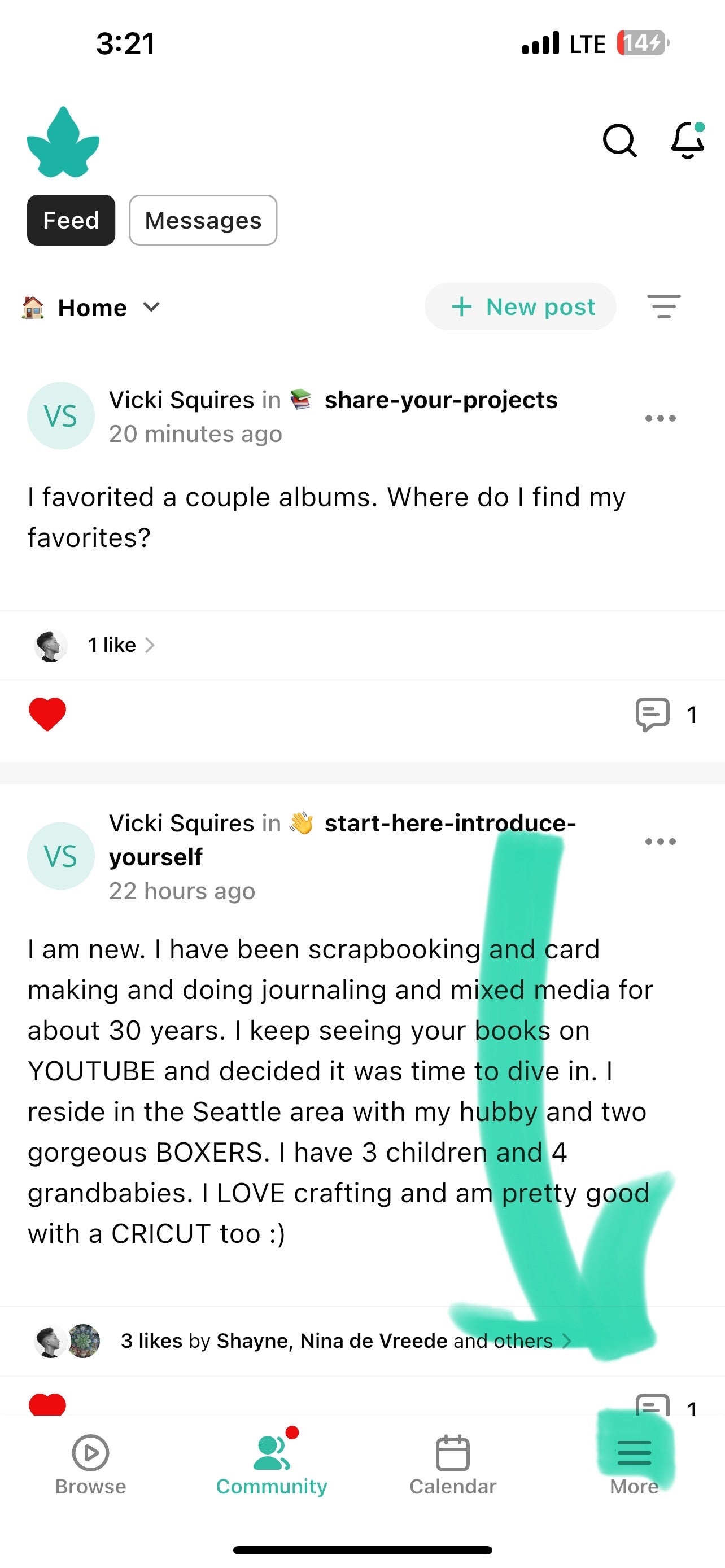Expand the Home dropdown

click(x=91, y=308)
